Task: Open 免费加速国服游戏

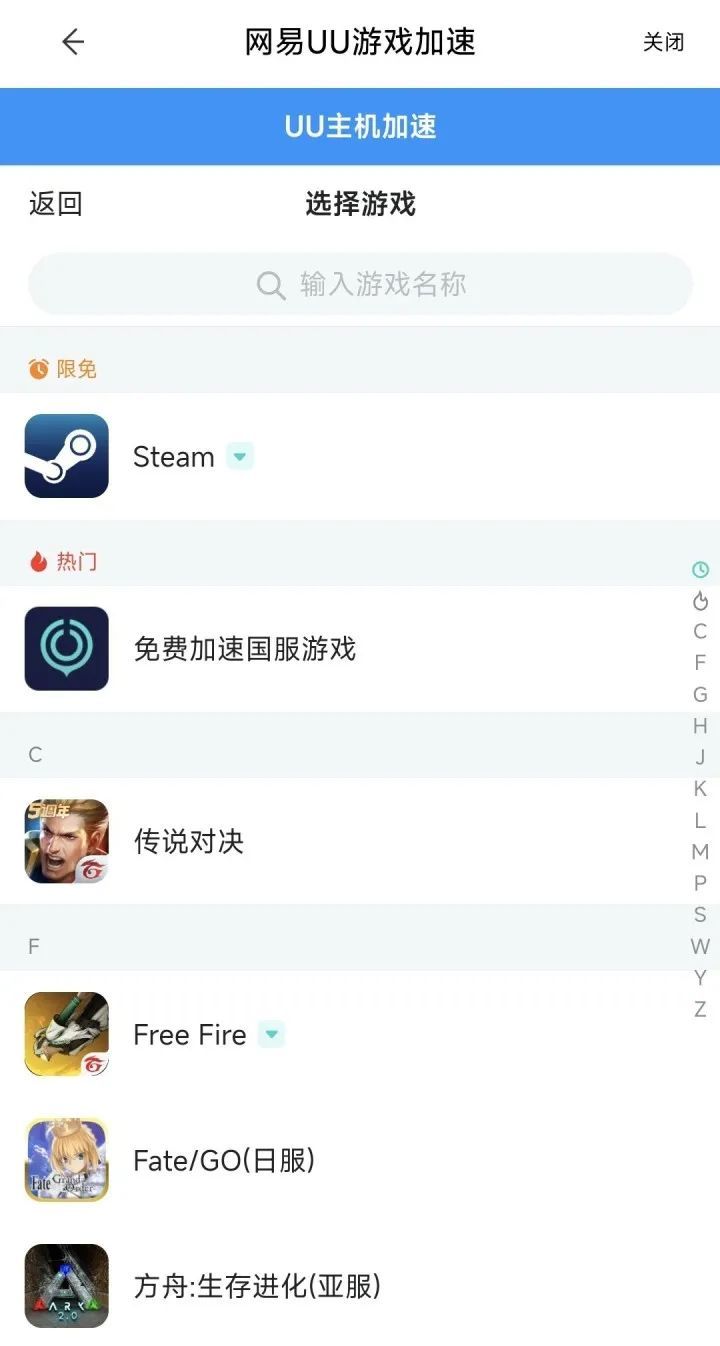Action: pyautogui.click(x=244, y=649)
